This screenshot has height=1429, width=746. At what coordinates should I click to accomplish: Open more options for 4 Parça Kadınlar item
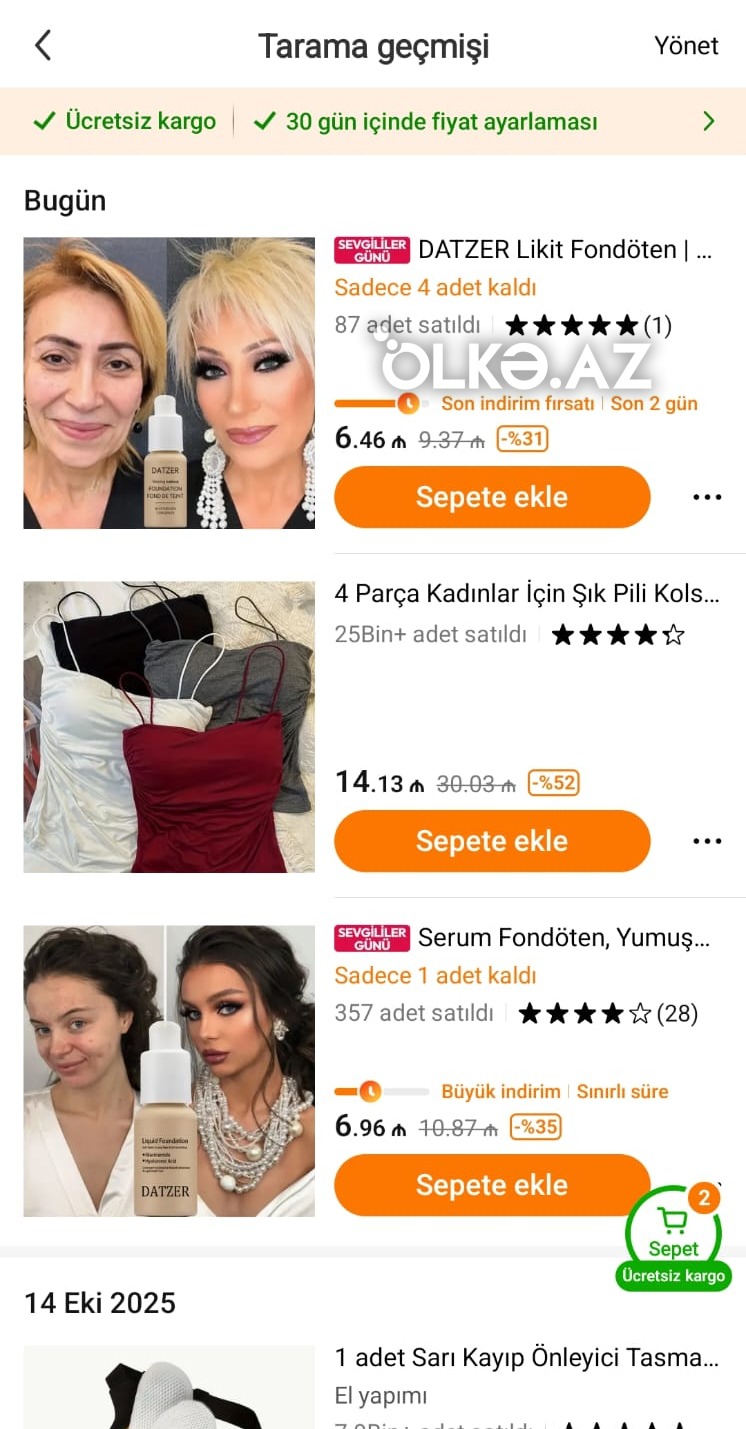click(x=707, y=841)
